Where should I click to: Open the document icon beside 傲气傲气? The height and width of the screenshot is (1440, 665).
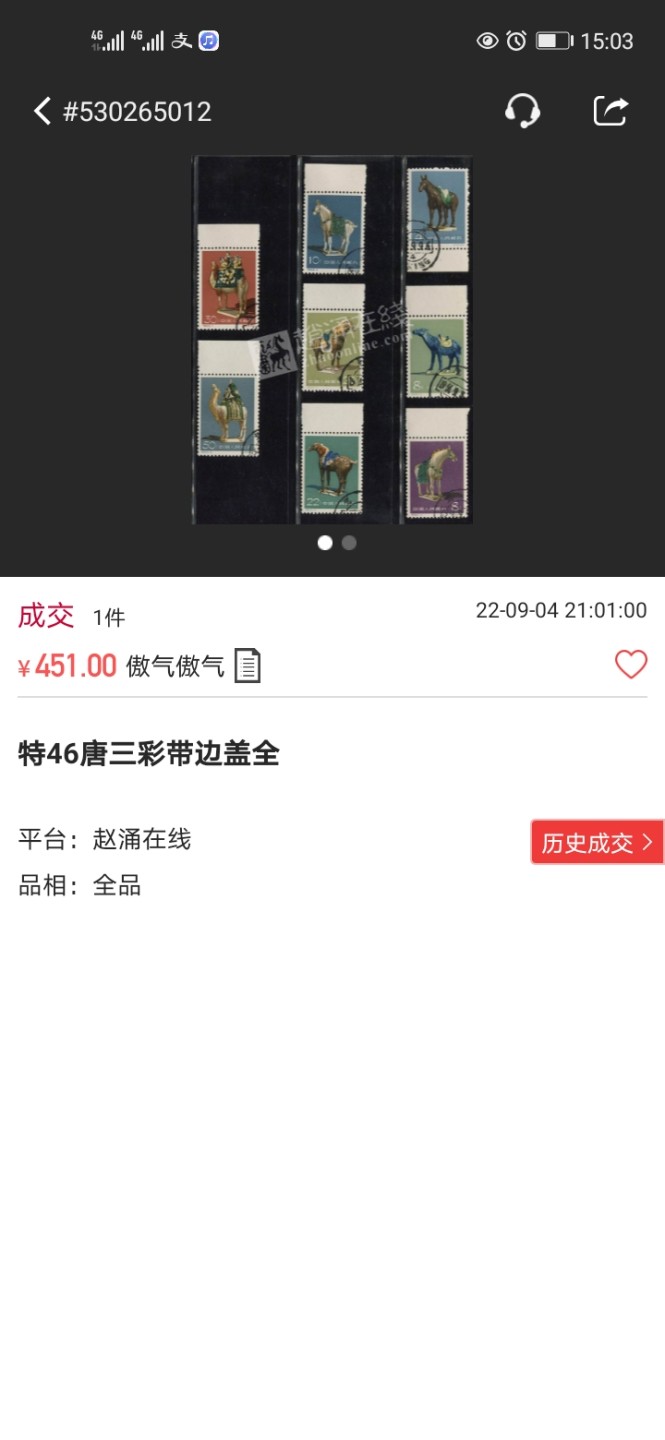click(x=247, y=666)
